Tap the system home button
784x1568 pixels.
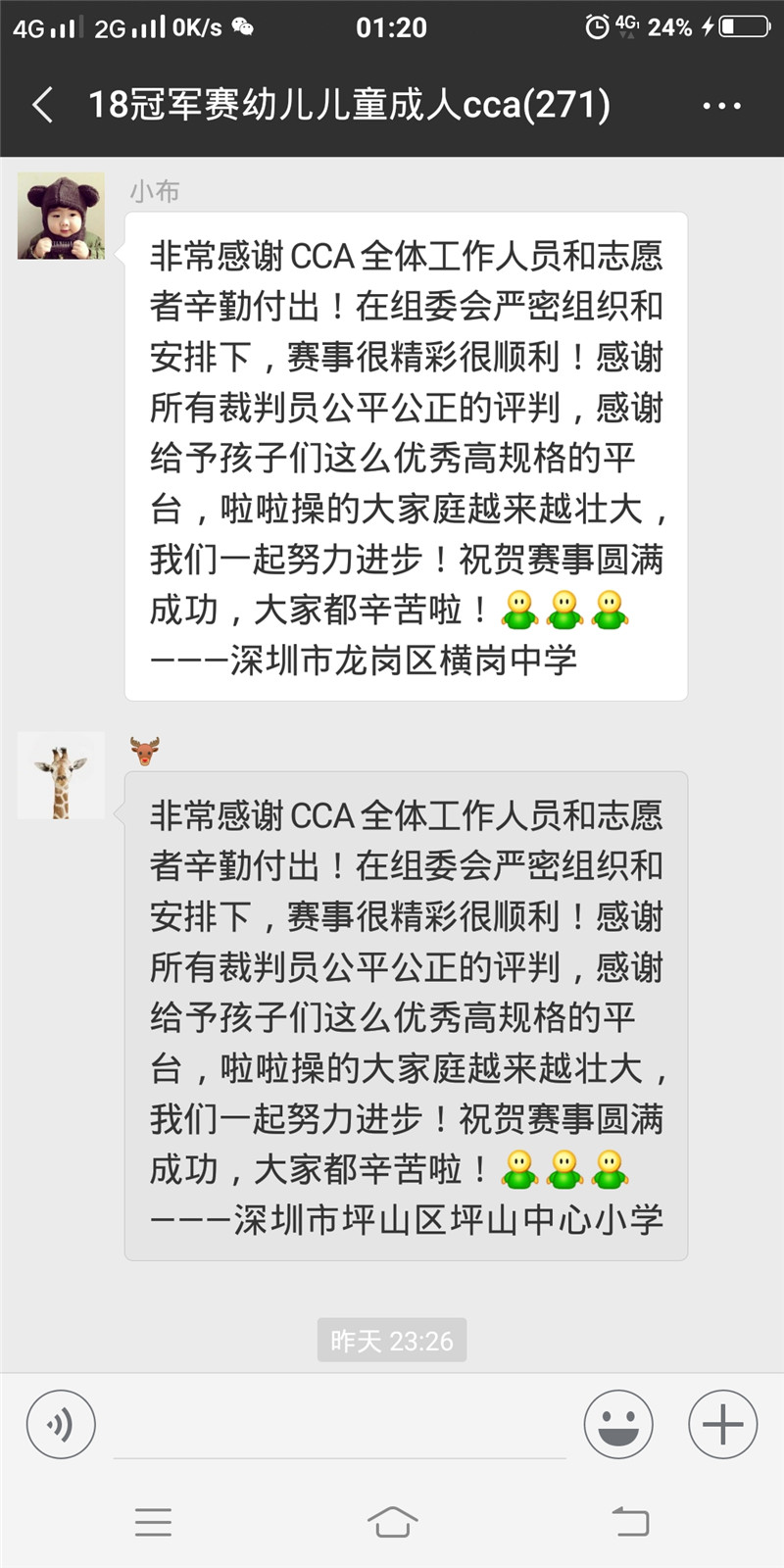point(392,1522)
